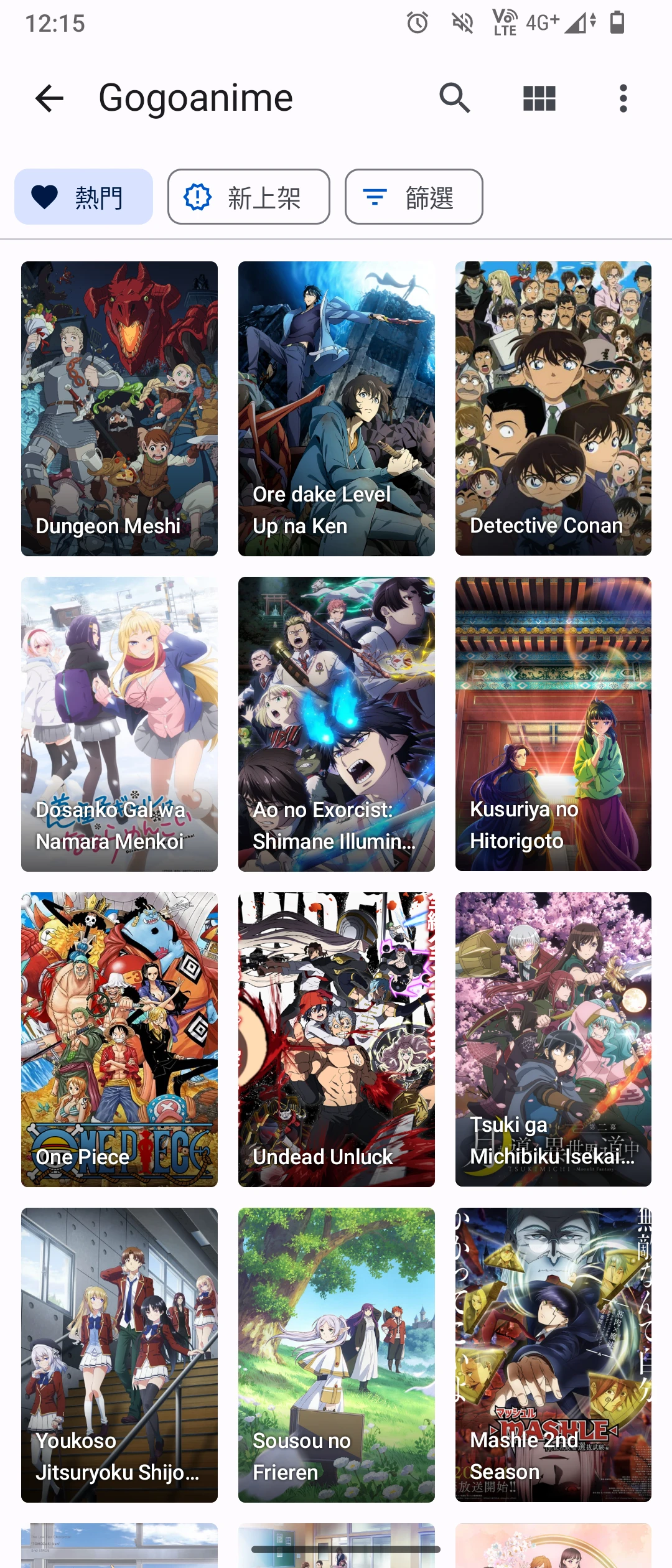This screenshot has height=1568, width=672.
Task: Open the overflow menu
Action: (623, 98)
